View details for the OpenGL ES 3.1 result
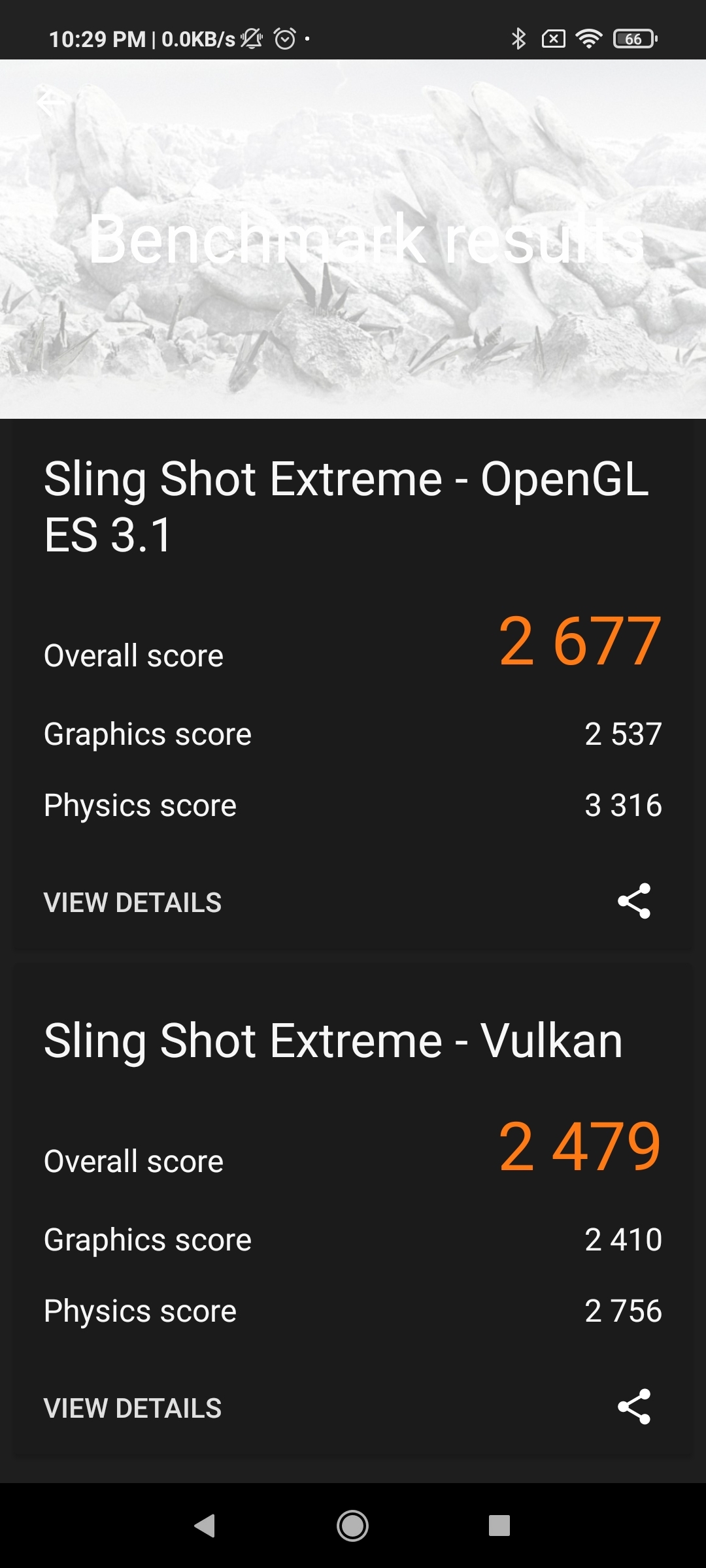Image resolution: width=706 pixels, height=1568 pixels. point(133,902)
